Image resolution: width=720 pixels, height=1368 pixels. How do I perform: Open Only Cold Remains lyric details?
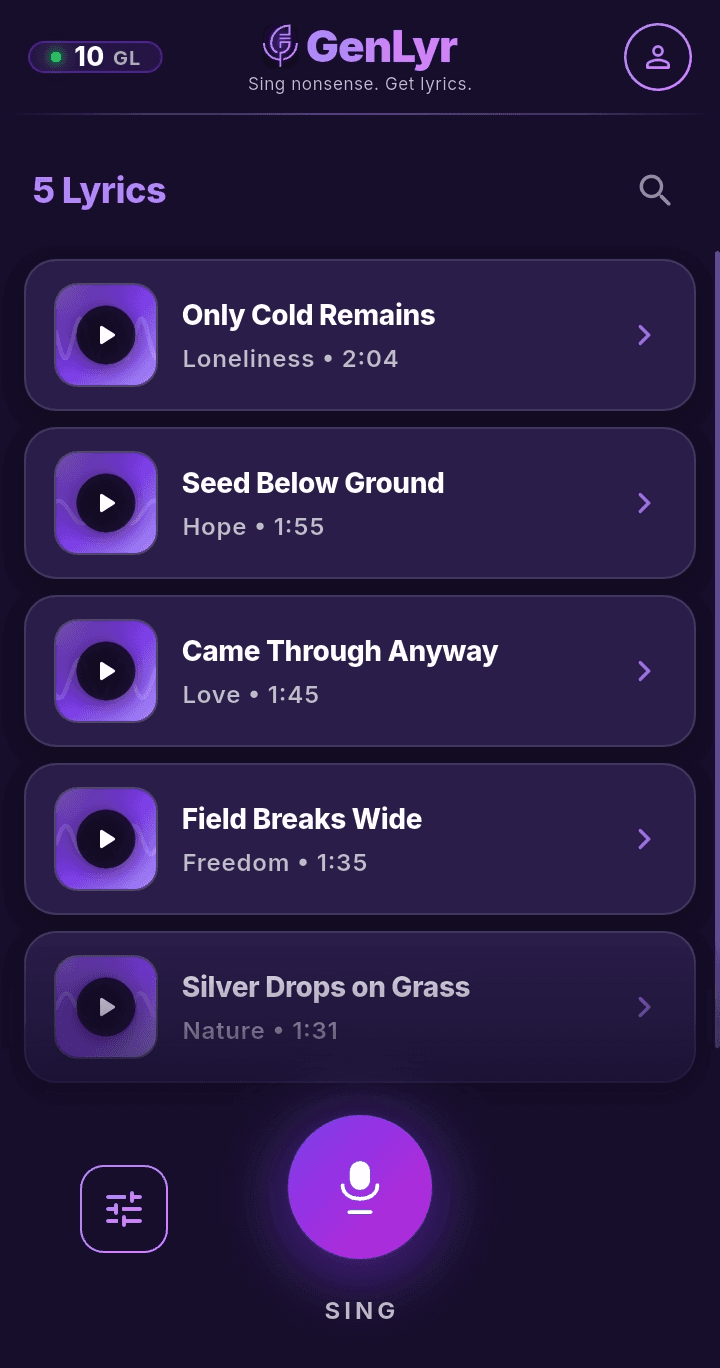click(400, 335)
